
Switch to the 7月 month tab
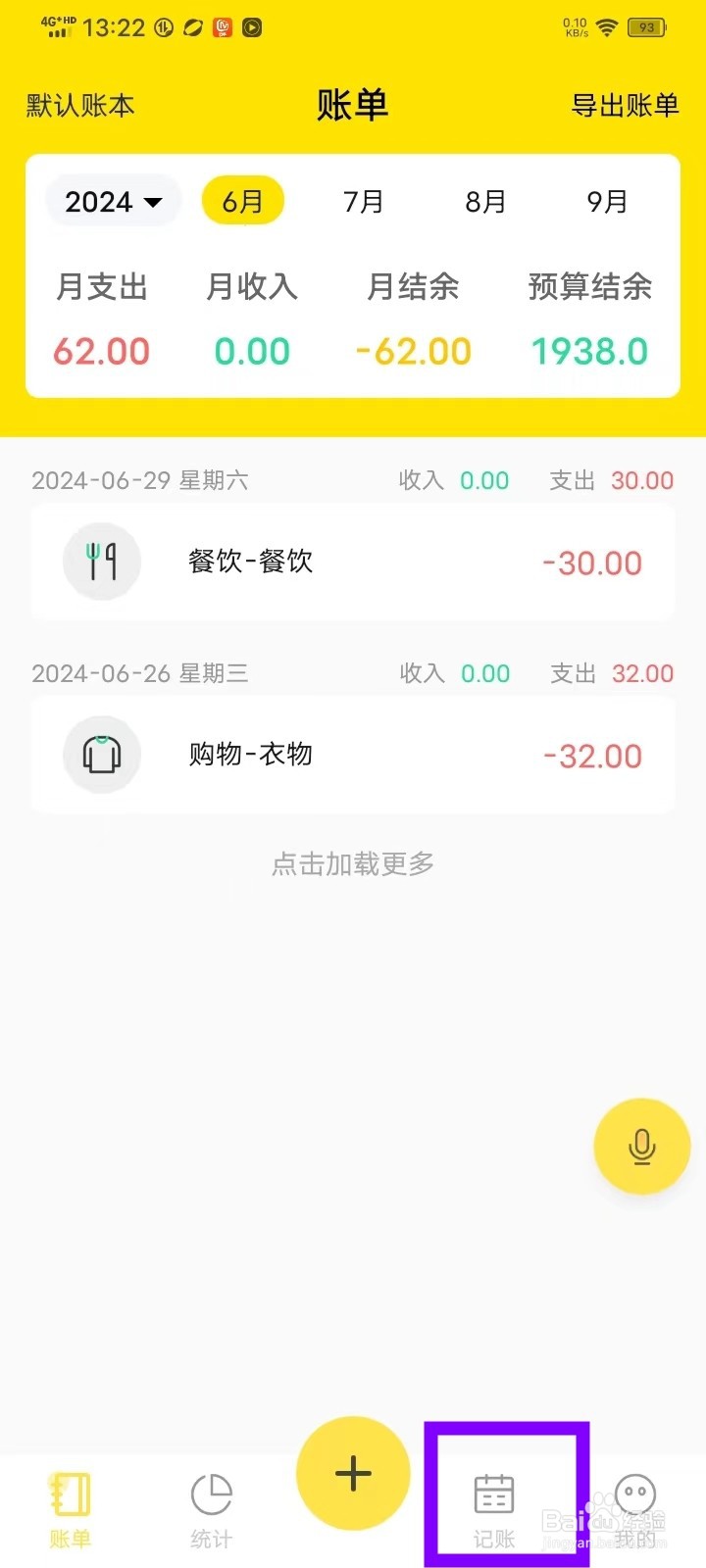364,201
